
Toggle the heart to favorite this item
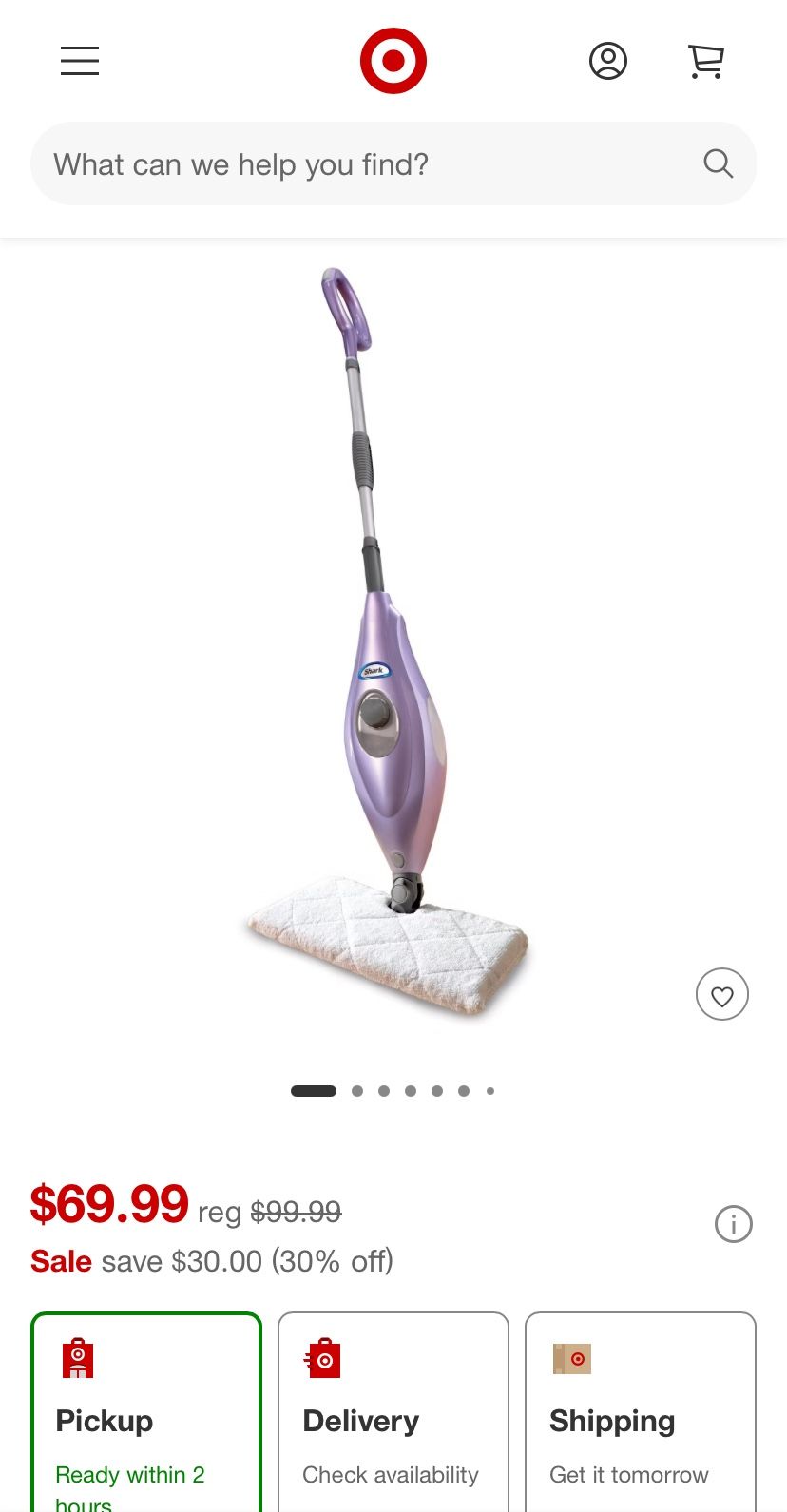tap(722, 994)
